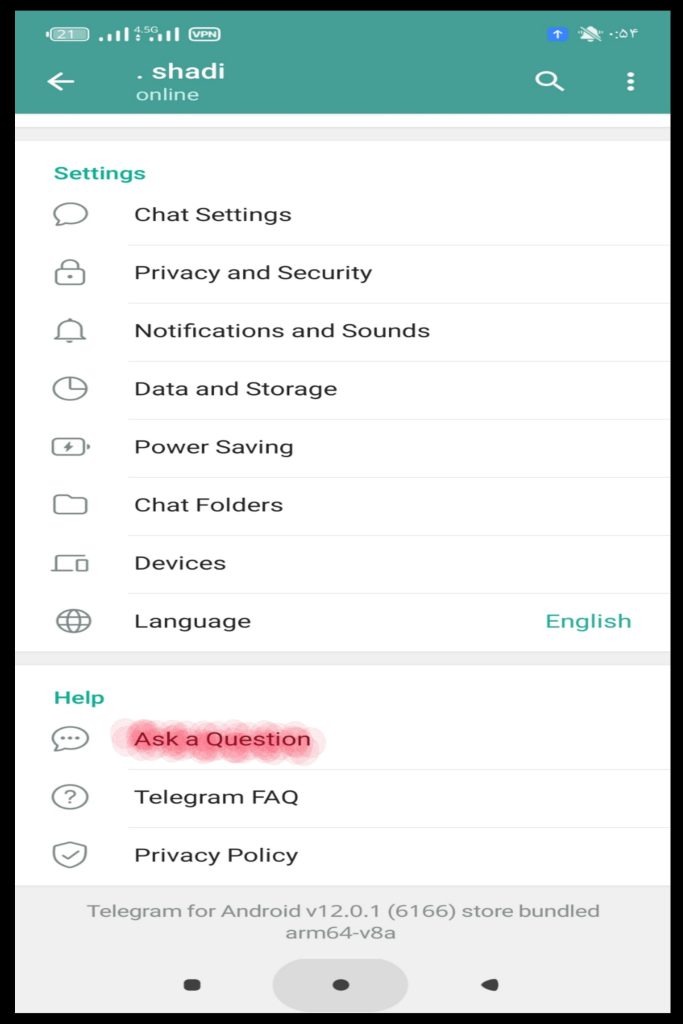Open Power Saving options
The height and width of the screenshot is (1024, 683).
(214, 447)
